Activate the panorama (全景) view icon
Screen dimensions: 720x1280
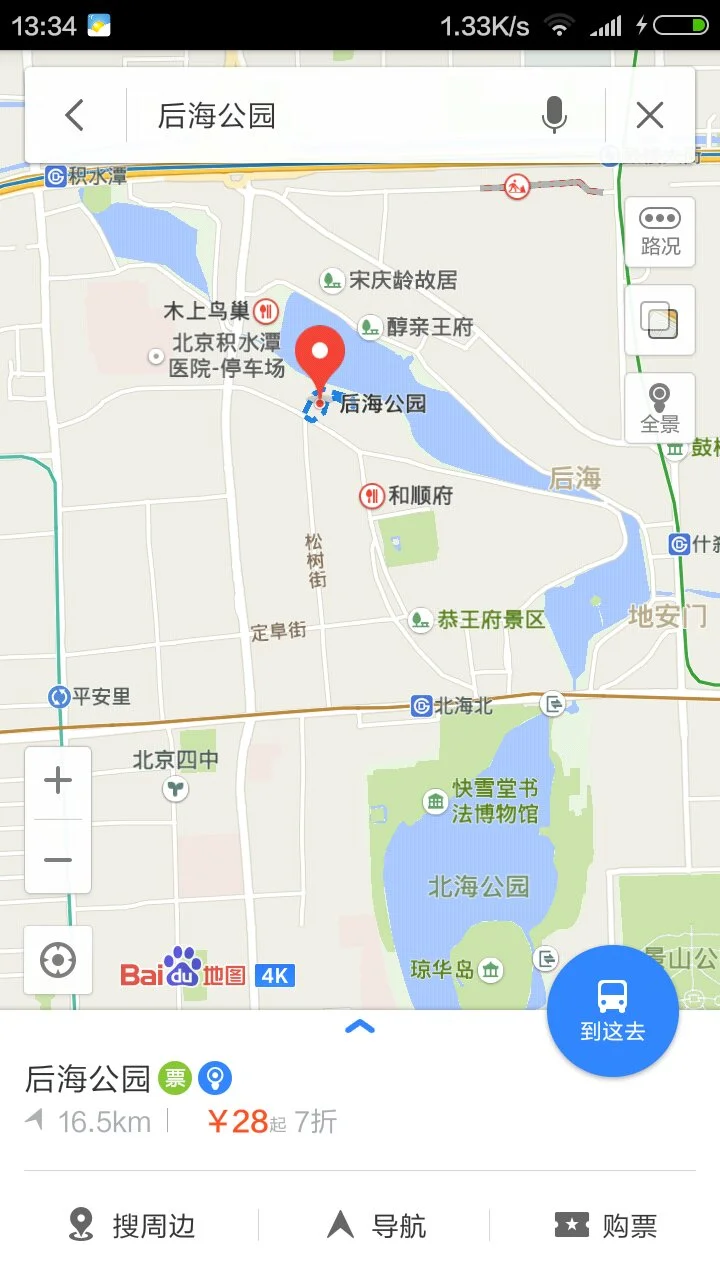pyautogui.click(x=660, y=405)
